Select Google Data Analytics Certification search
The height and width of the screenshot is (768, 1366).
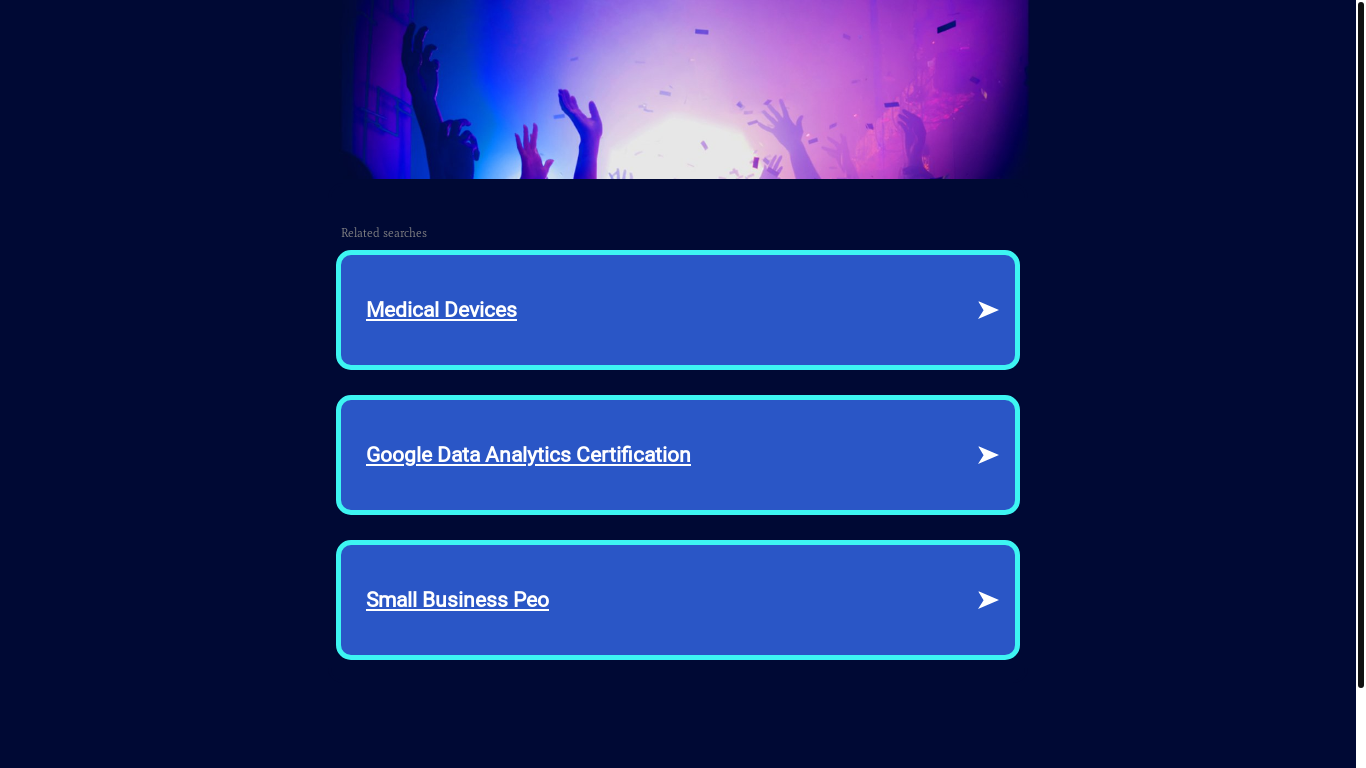coord(528,455)
